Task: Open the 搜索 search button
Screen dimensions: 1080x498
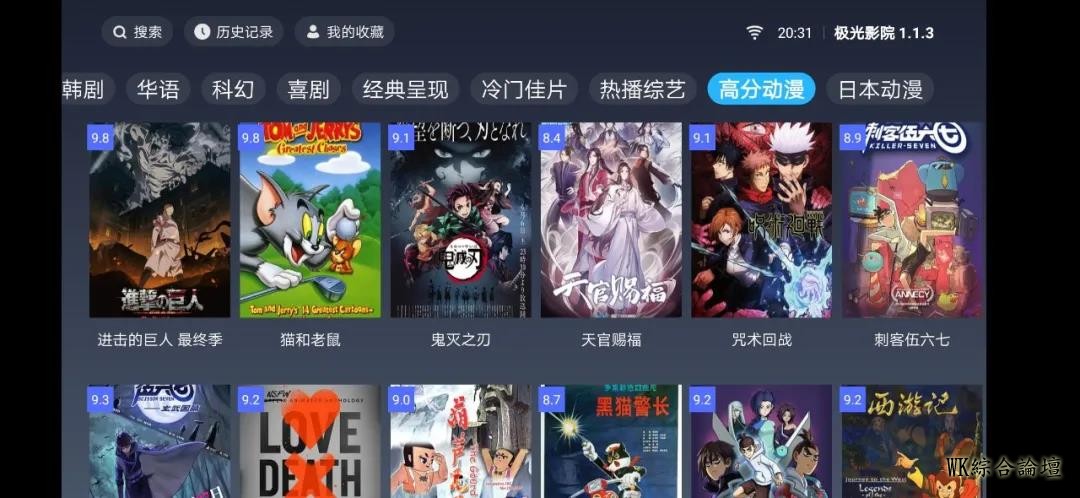Action: (137, 32)
